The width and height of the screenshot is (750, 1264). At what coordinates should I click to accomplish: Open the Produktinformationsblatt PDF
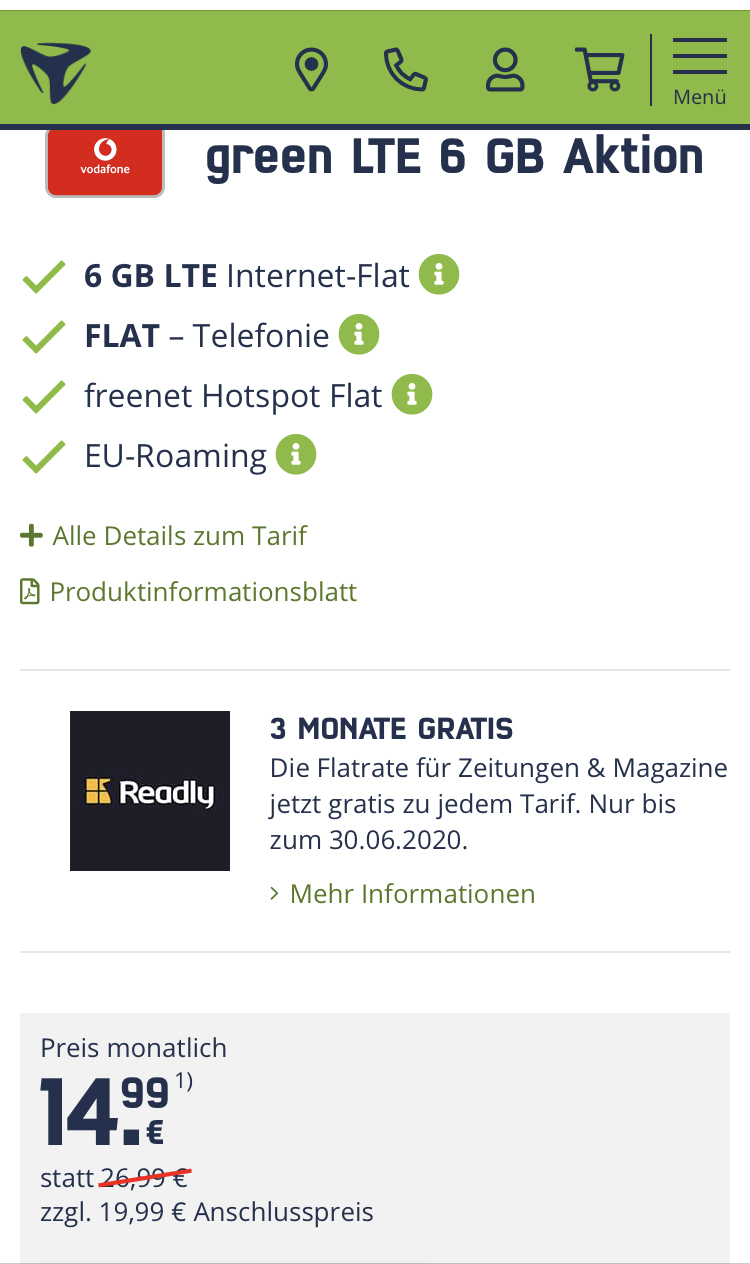point(189,592)
